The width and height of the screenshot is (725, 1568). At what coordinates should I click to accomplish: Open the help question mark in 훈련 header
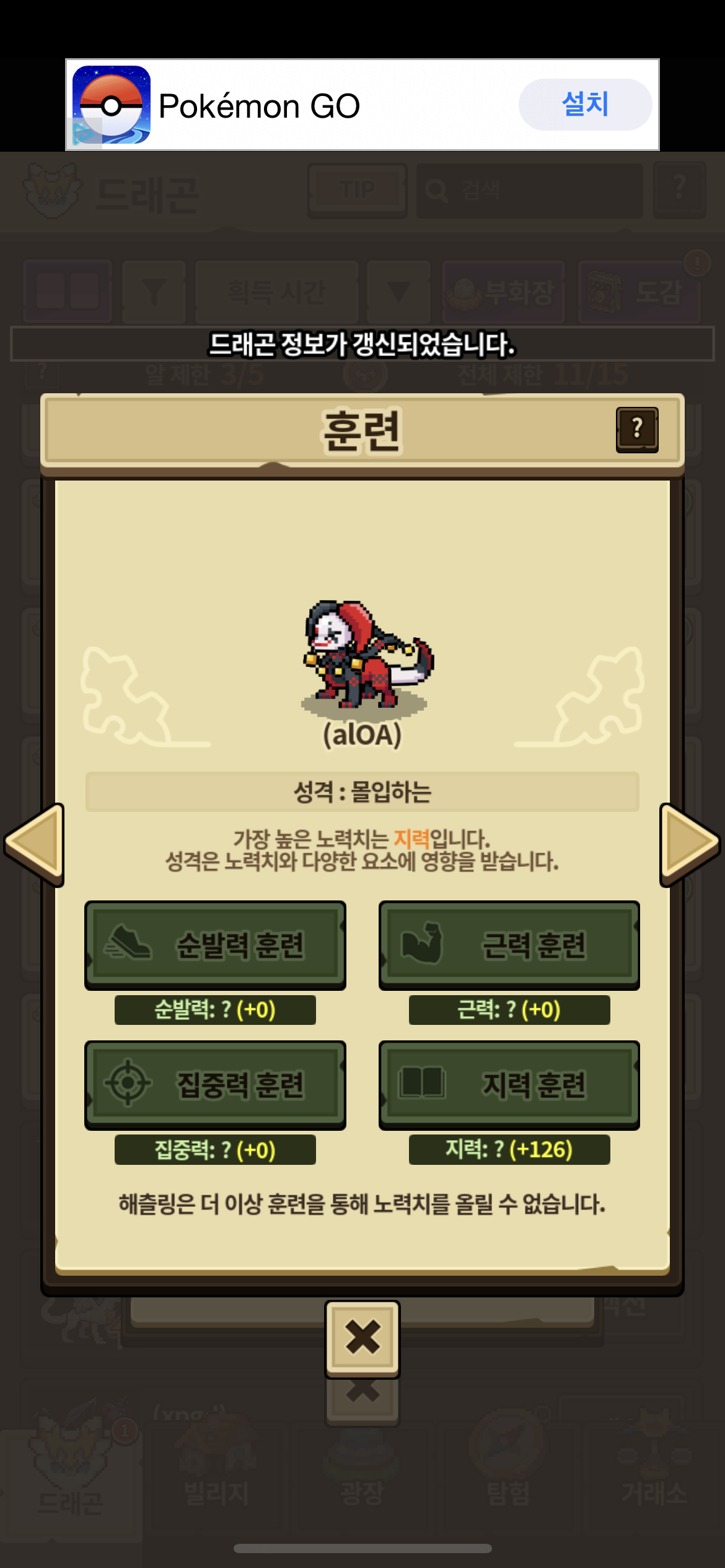637,430
